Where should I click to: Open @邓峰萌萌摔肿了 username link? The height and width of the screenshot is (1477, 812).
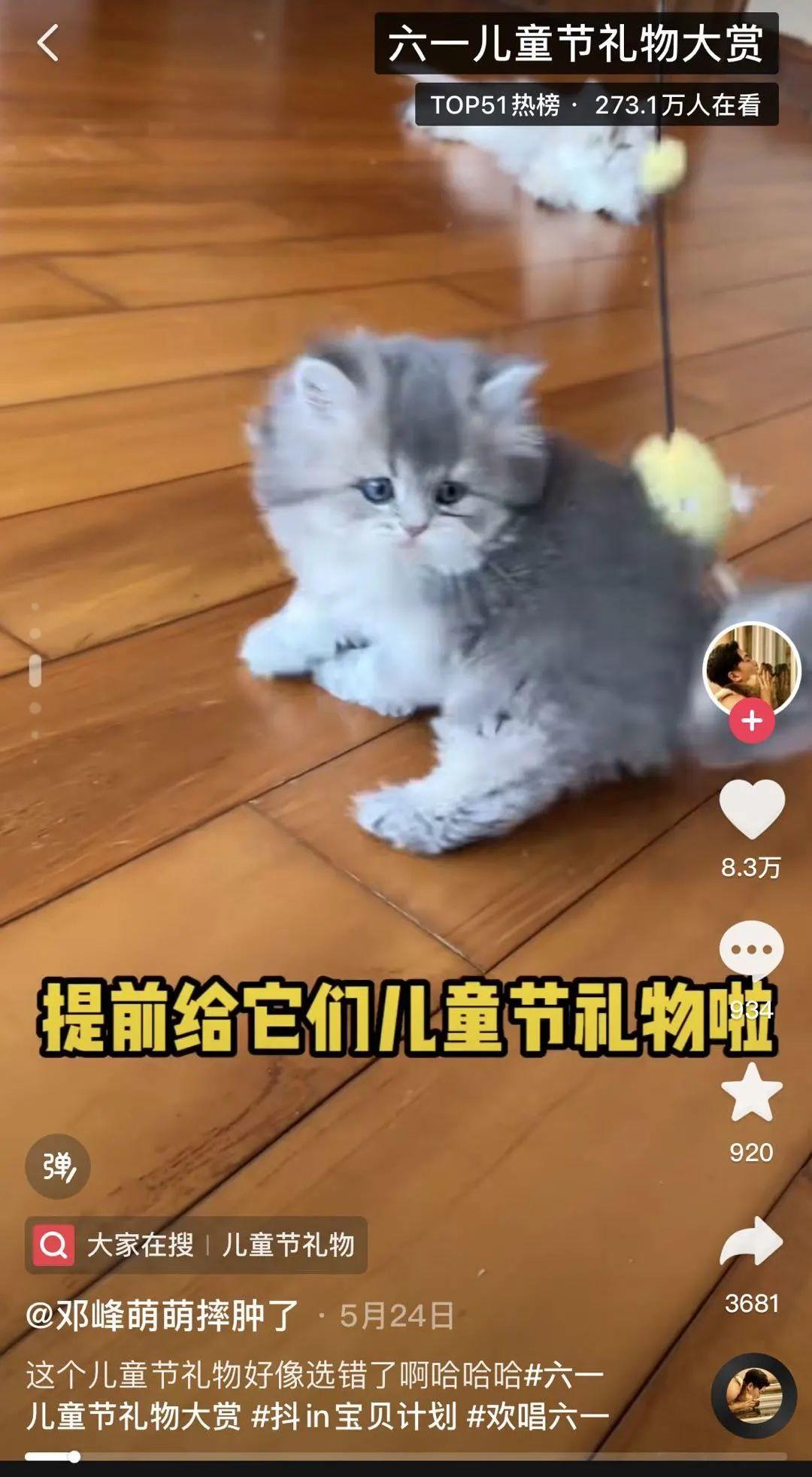pos(162,1316)
